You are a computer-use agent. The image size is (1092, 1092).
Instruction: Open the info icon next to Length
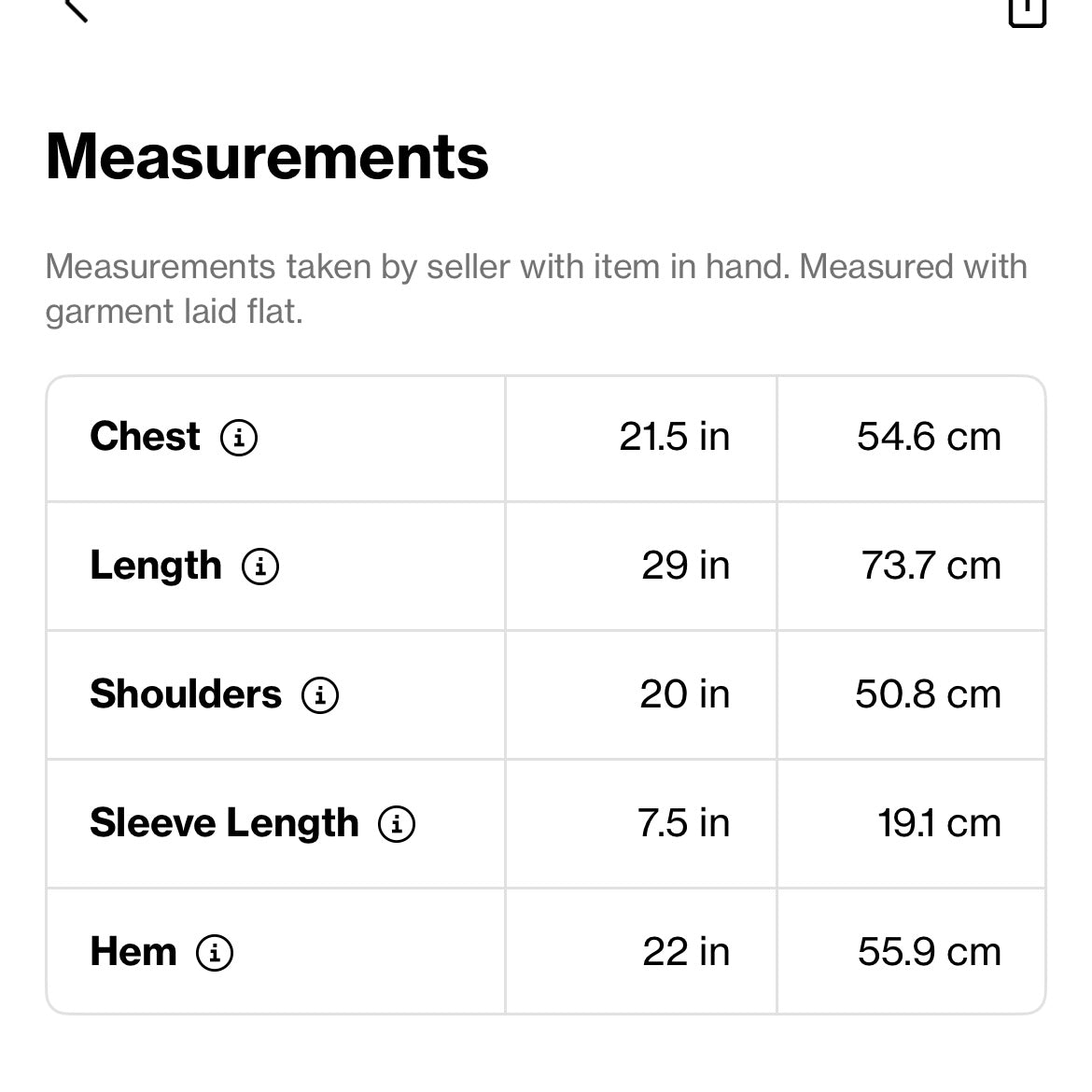260,566
